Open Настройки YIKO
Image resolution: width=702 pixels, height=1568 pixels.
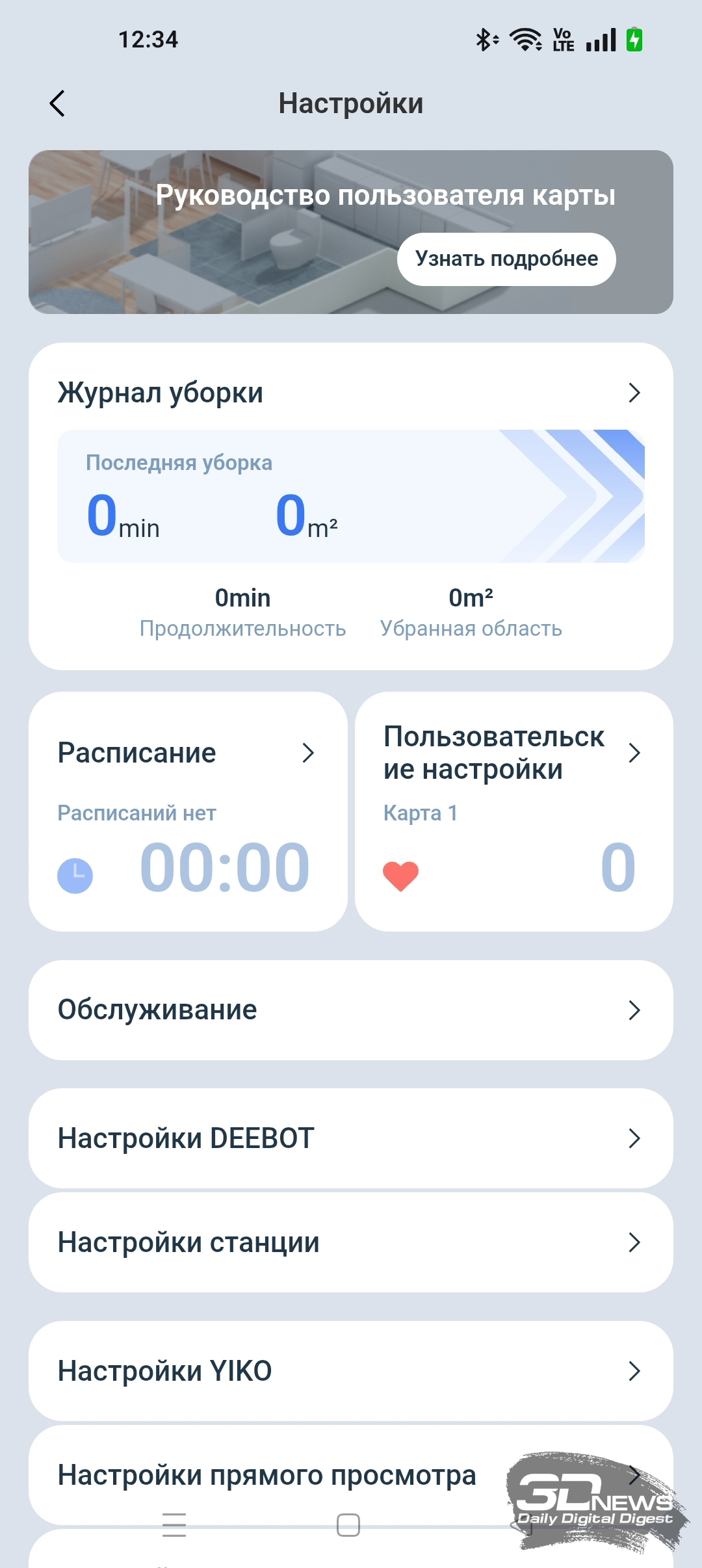click(x=351, y=1371)
